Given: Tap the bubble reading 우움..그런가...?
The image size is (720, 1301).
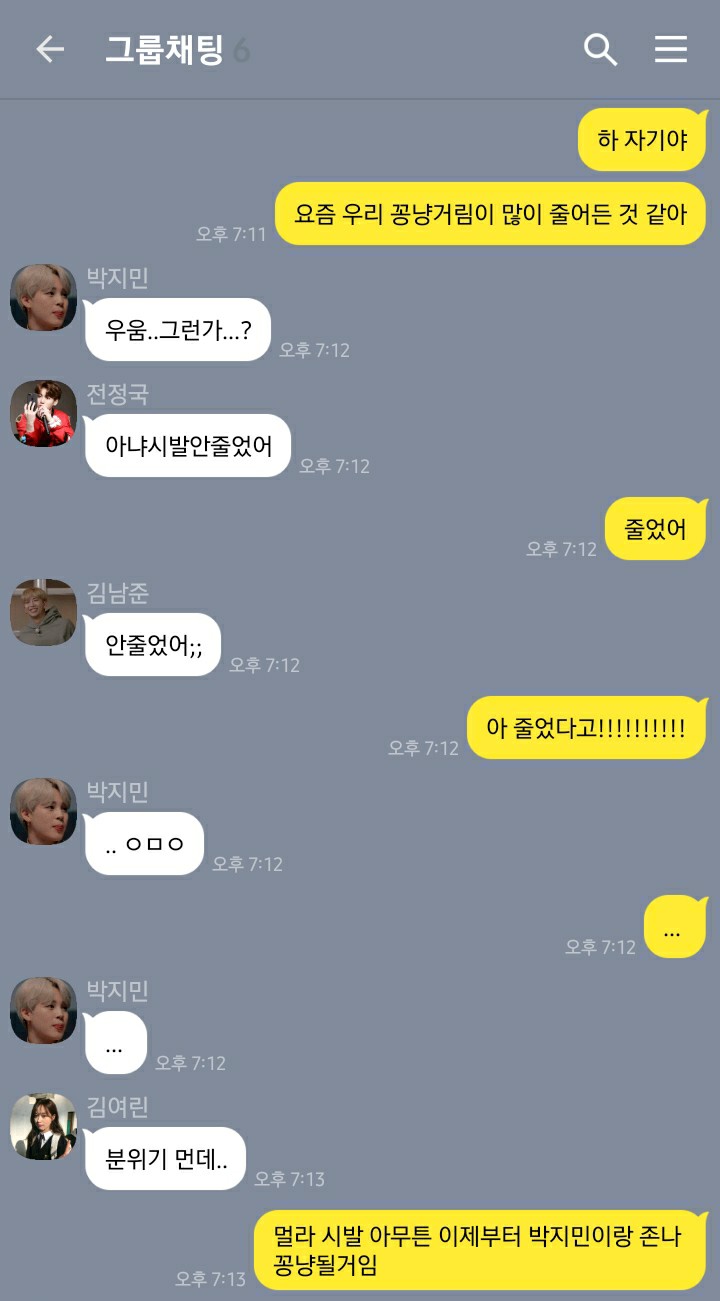Looking at the screenshot, I should click(177, 330).
